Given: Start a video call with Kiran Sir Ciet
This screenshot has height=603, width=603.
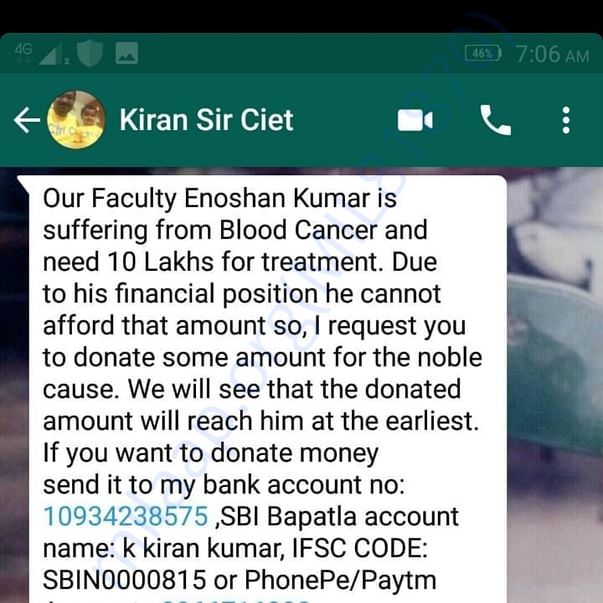Looking at the screenshot, I should [x=415, y=121].
